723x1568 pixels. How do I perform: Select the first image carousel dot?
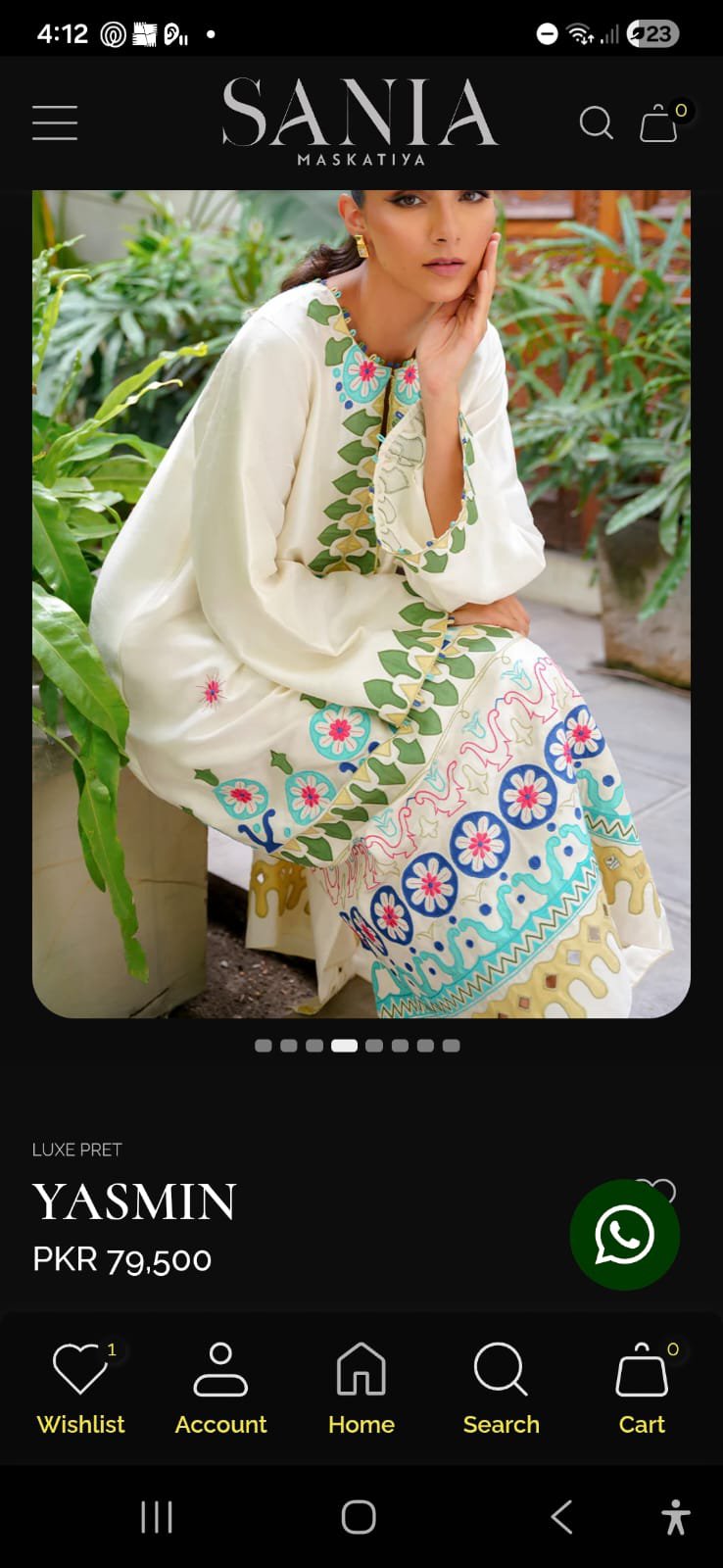263,1046
